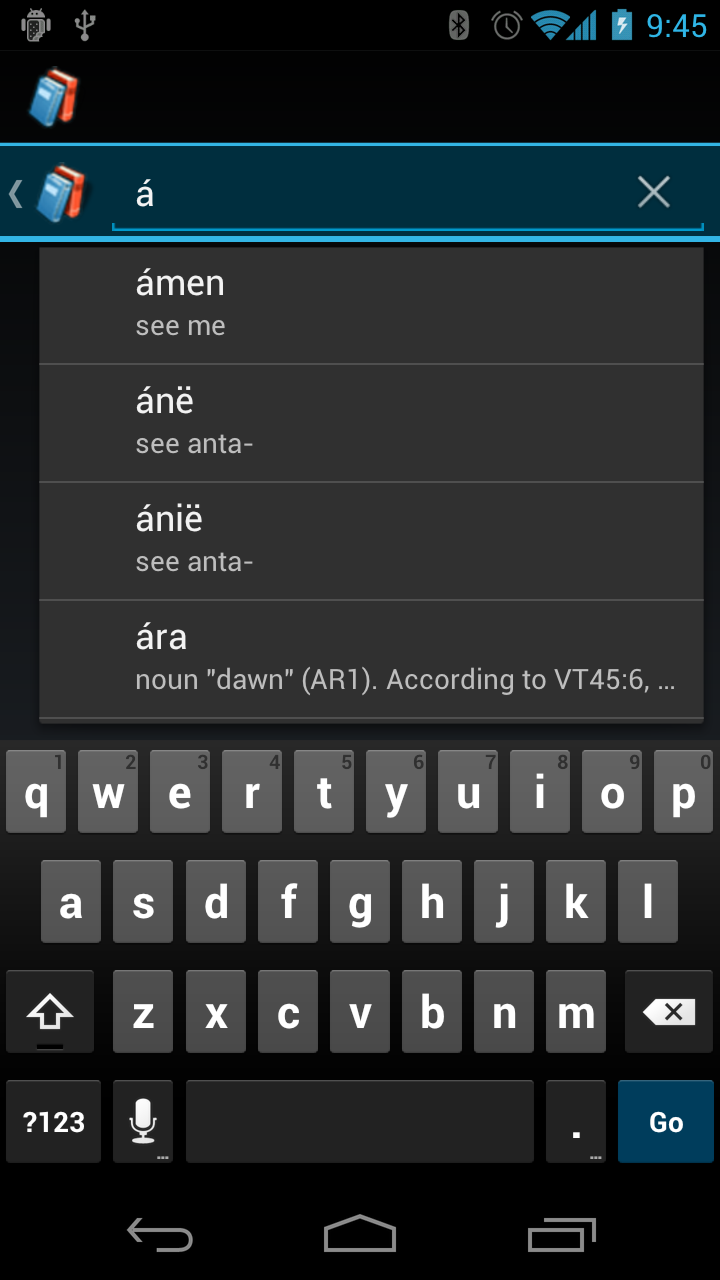
Task: Clear the search text with the X
Action: tap(653, 192)
